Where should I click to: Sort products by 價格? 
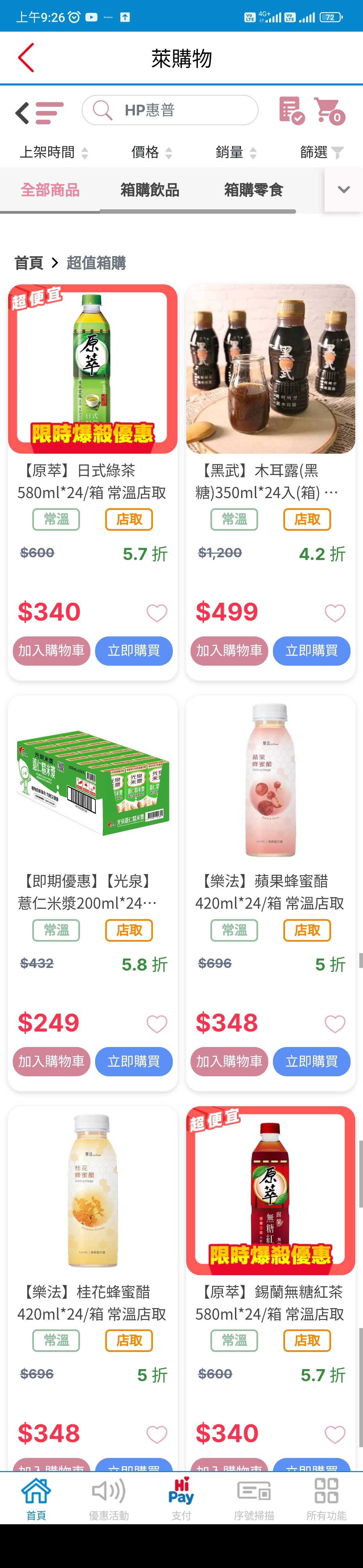[x=151, y=152]
